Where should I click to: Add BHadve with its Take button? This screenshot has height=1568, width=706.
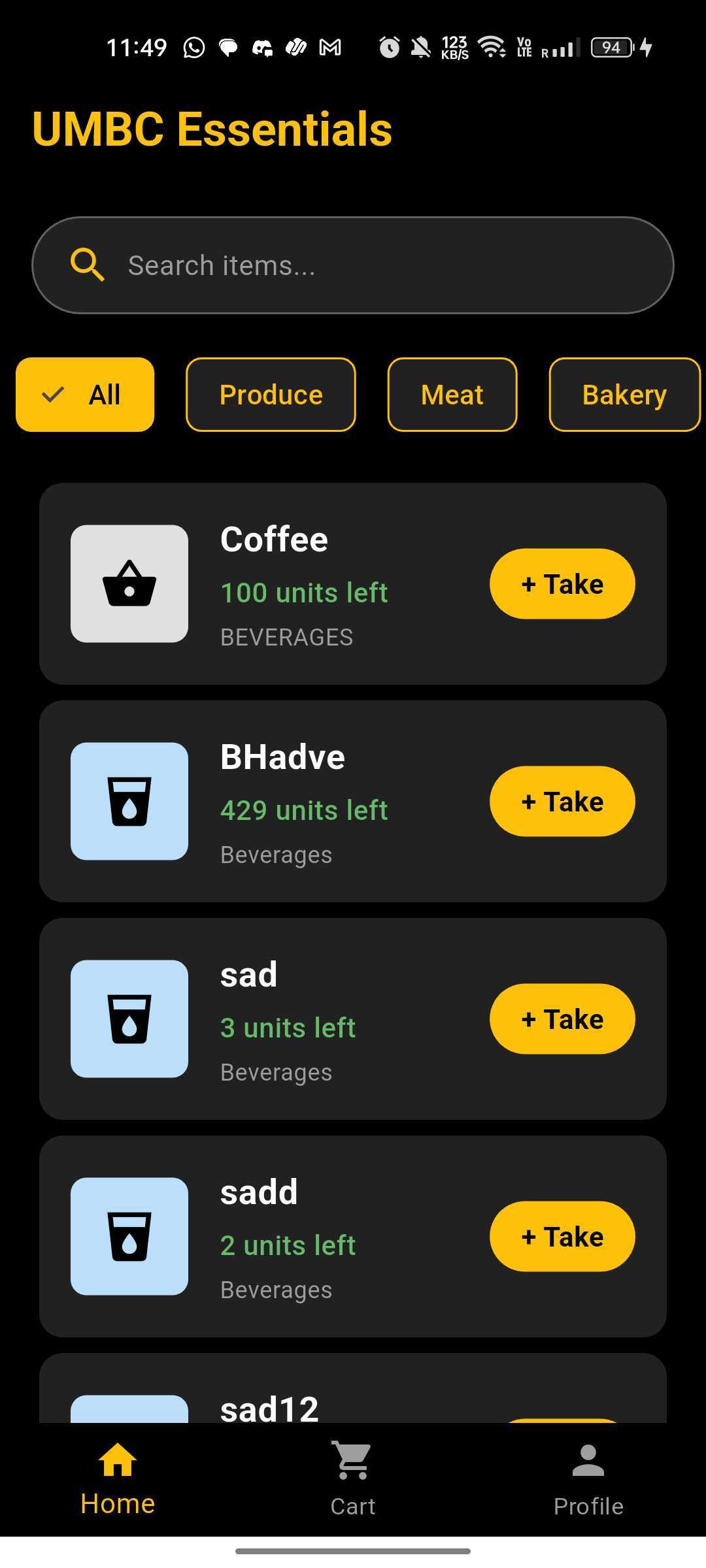562,801
